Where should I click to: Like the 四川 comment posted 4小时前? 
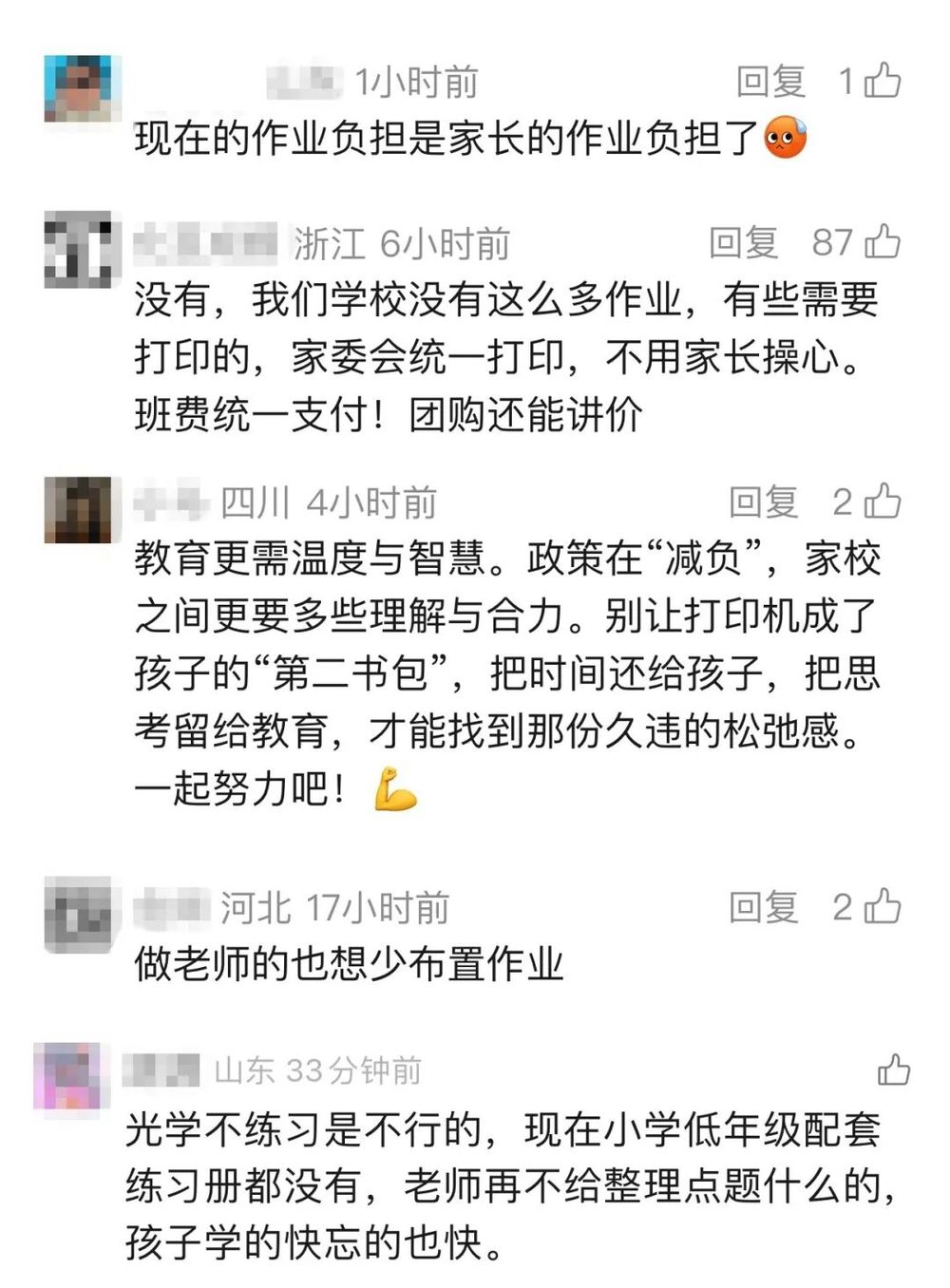coord(883,501)
